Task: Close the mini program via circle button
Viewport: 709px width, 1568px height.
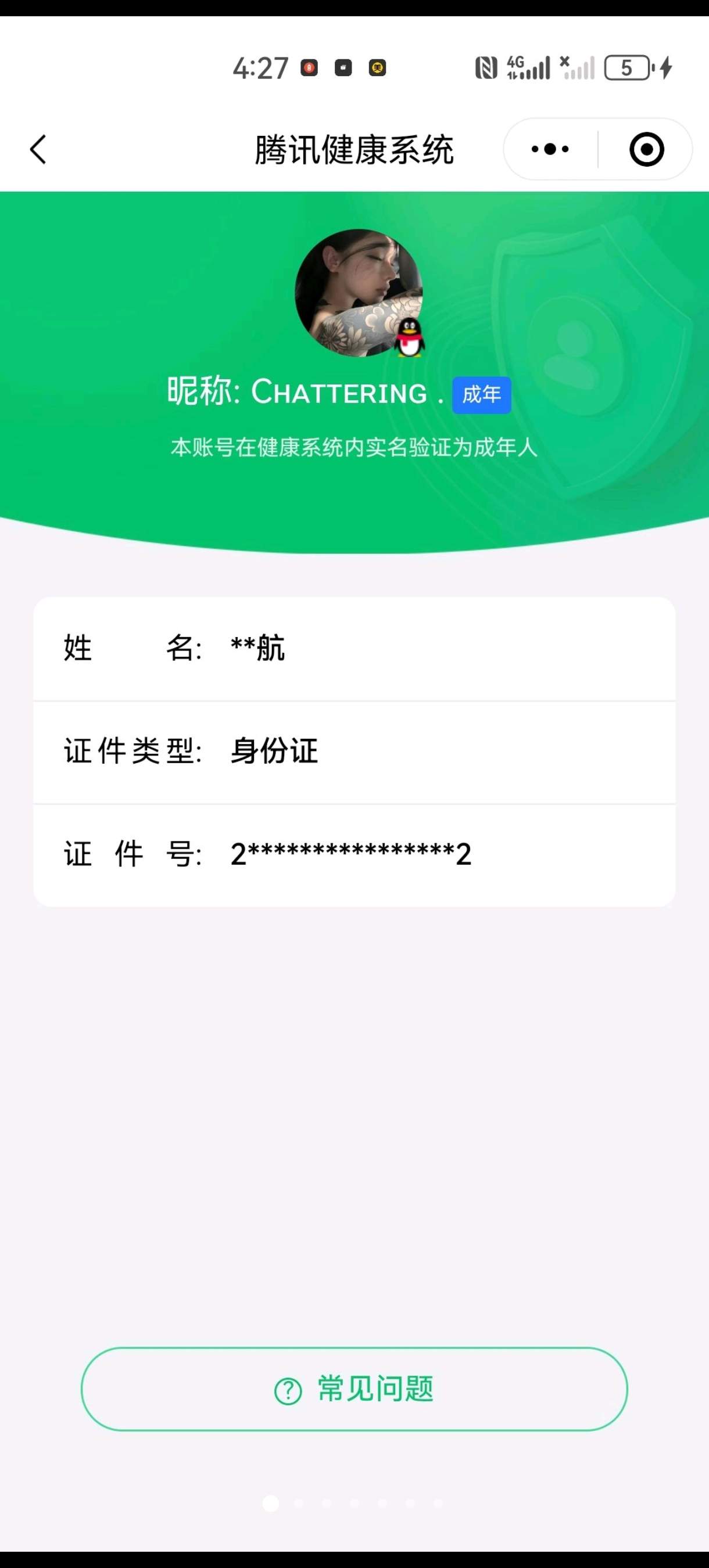Action: click(x=646, y=150)
